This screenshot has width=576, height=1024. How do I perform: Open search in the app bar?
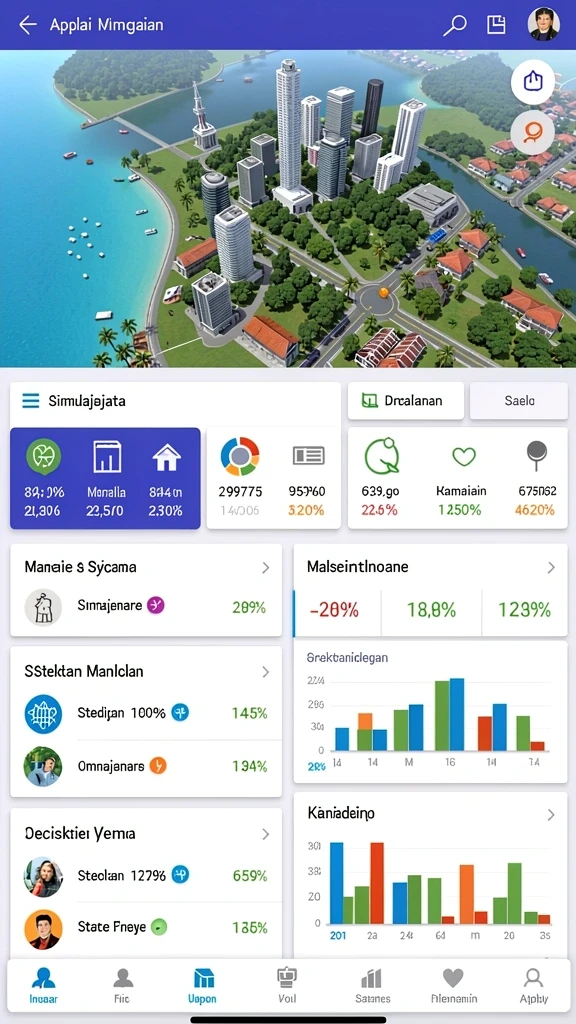coord(455,25)
